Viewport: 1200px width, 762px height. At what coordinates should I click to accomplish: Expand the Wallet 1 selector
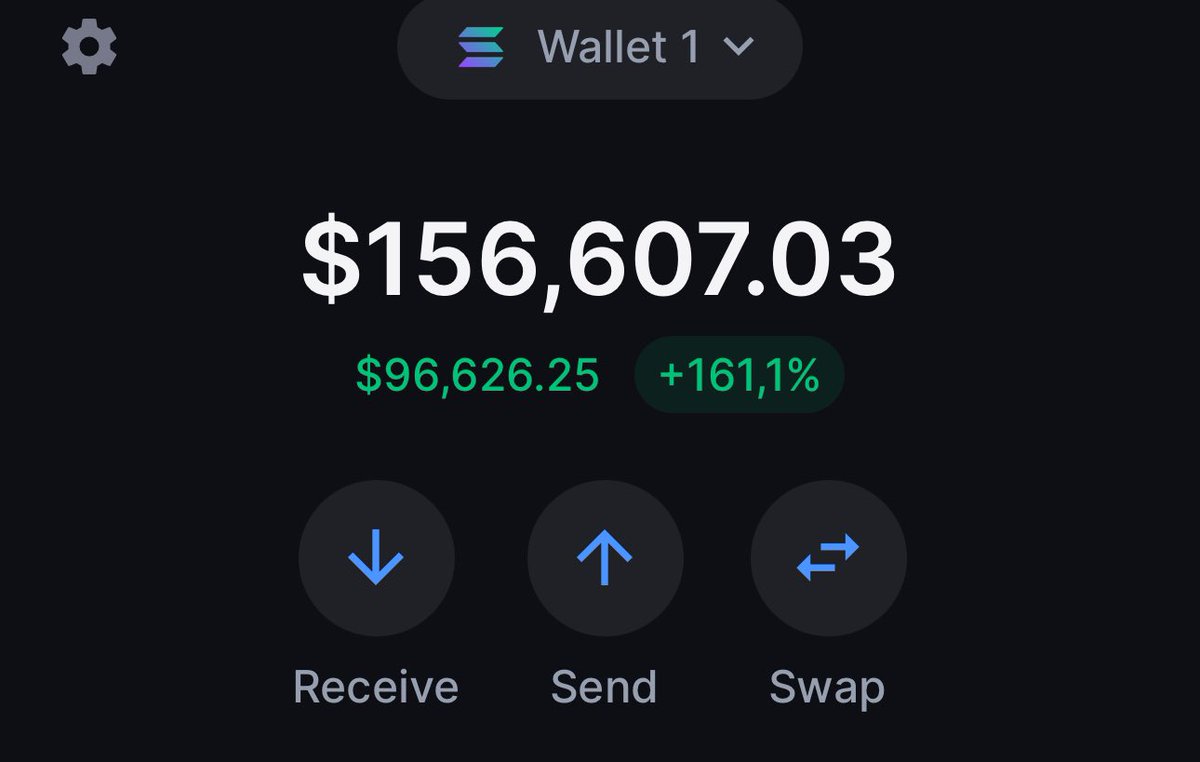click(x=600, y=47)
